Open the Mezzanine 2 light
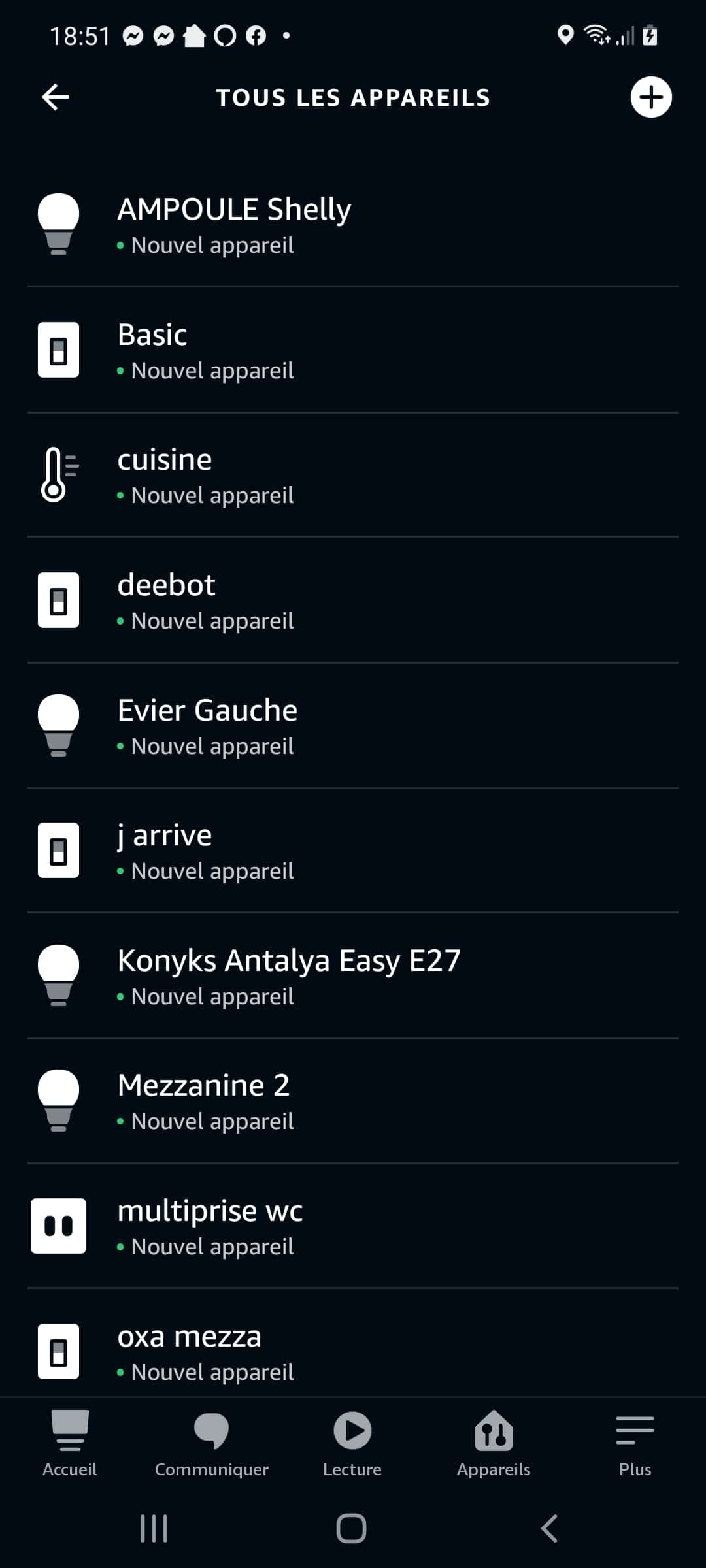706x1568 pixels. 353,1101
